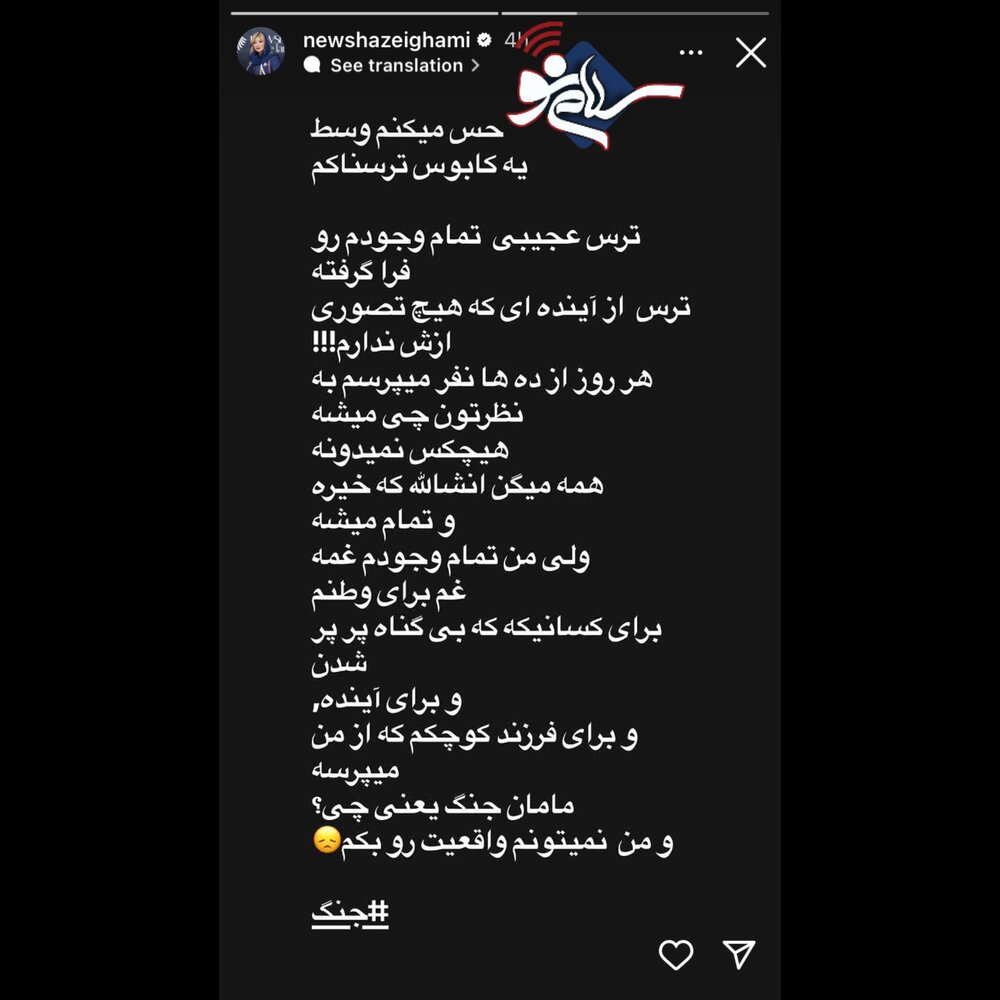Screen dimensions: 1000x1000
Task: Open the newshazeighami username
Action: (x=387, y=40)
